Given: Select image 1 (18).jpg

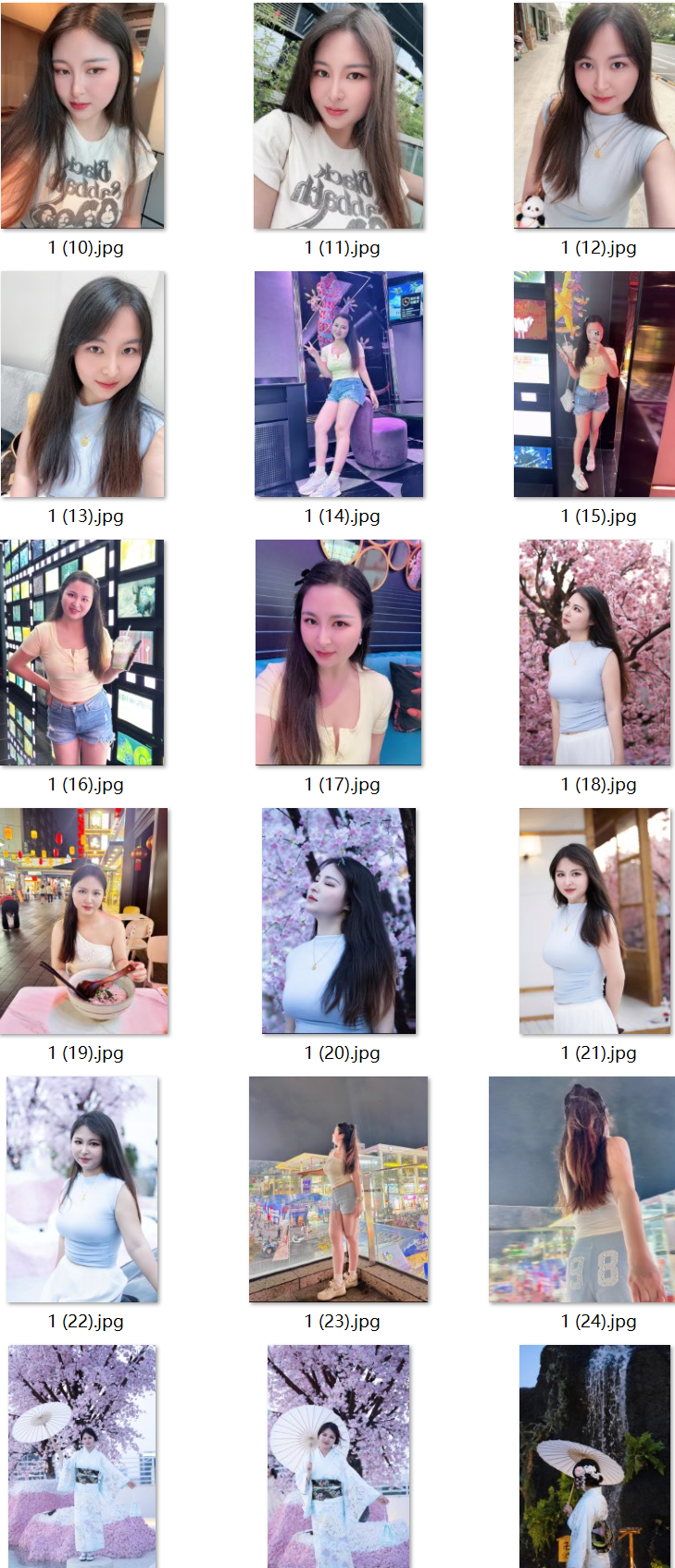Looking at the screenshot, I should [594, 653].
